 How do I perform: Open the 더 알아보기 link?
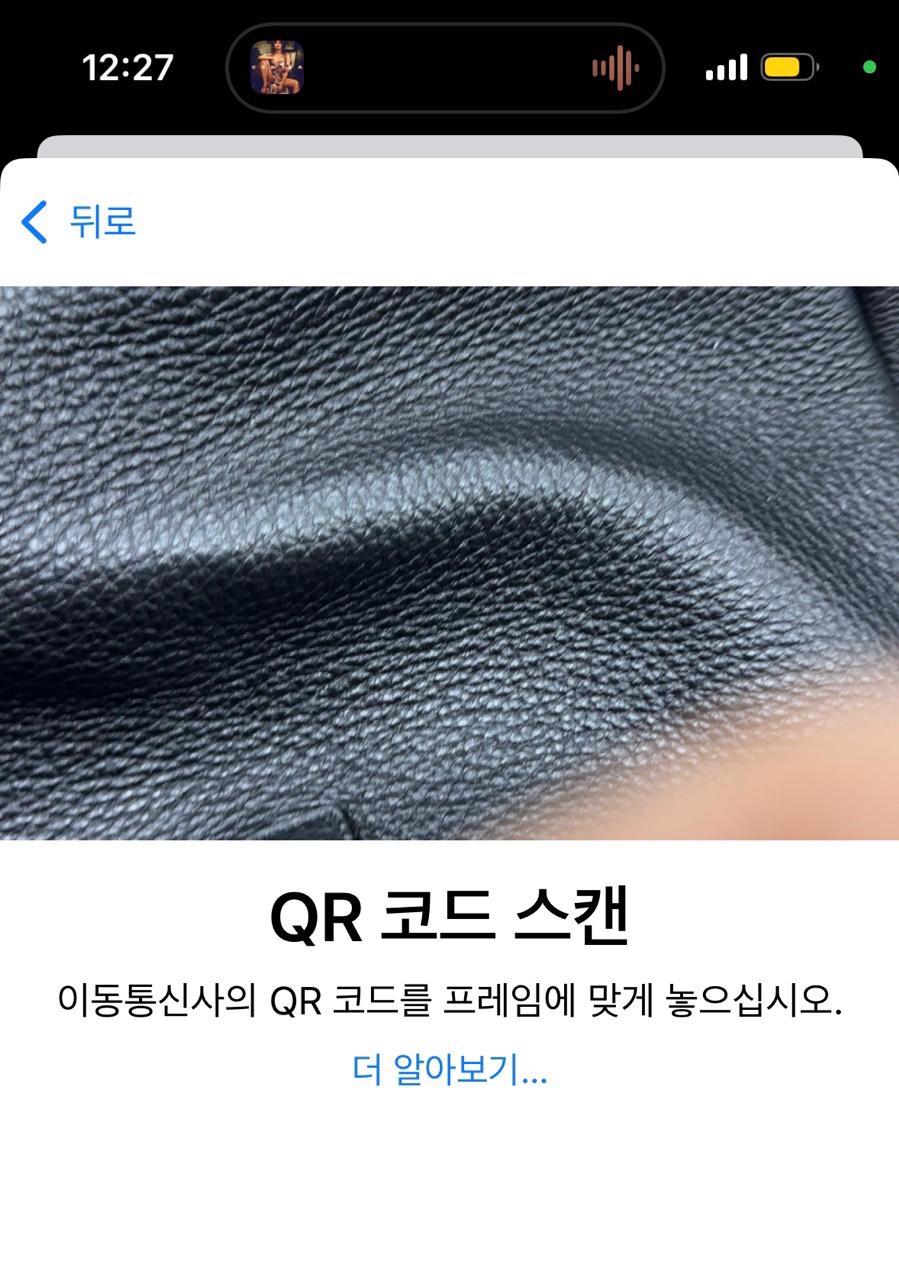pyautogui.click(x=450, y=1071)
